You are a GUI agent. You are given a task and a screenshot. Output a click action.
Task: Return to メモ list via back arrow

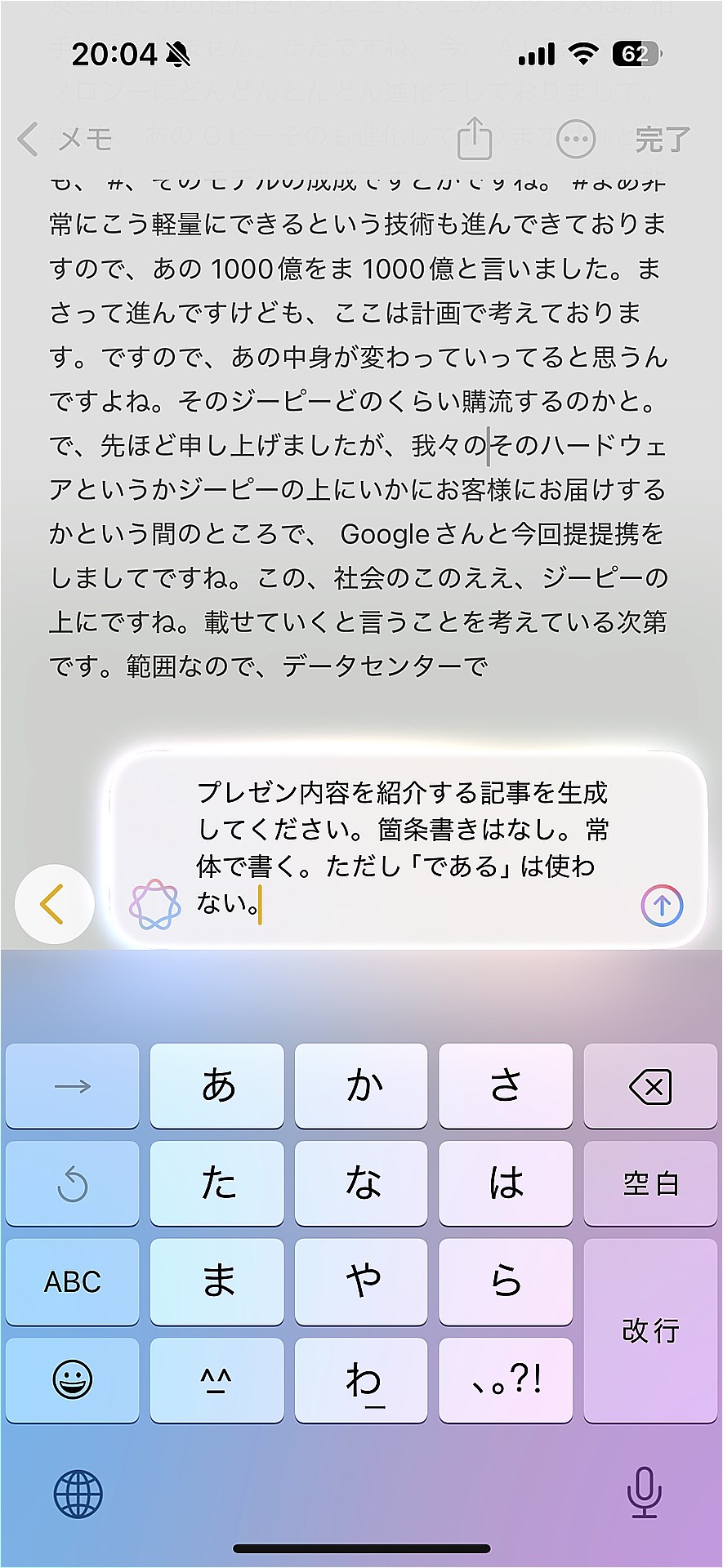click(29, 139)
